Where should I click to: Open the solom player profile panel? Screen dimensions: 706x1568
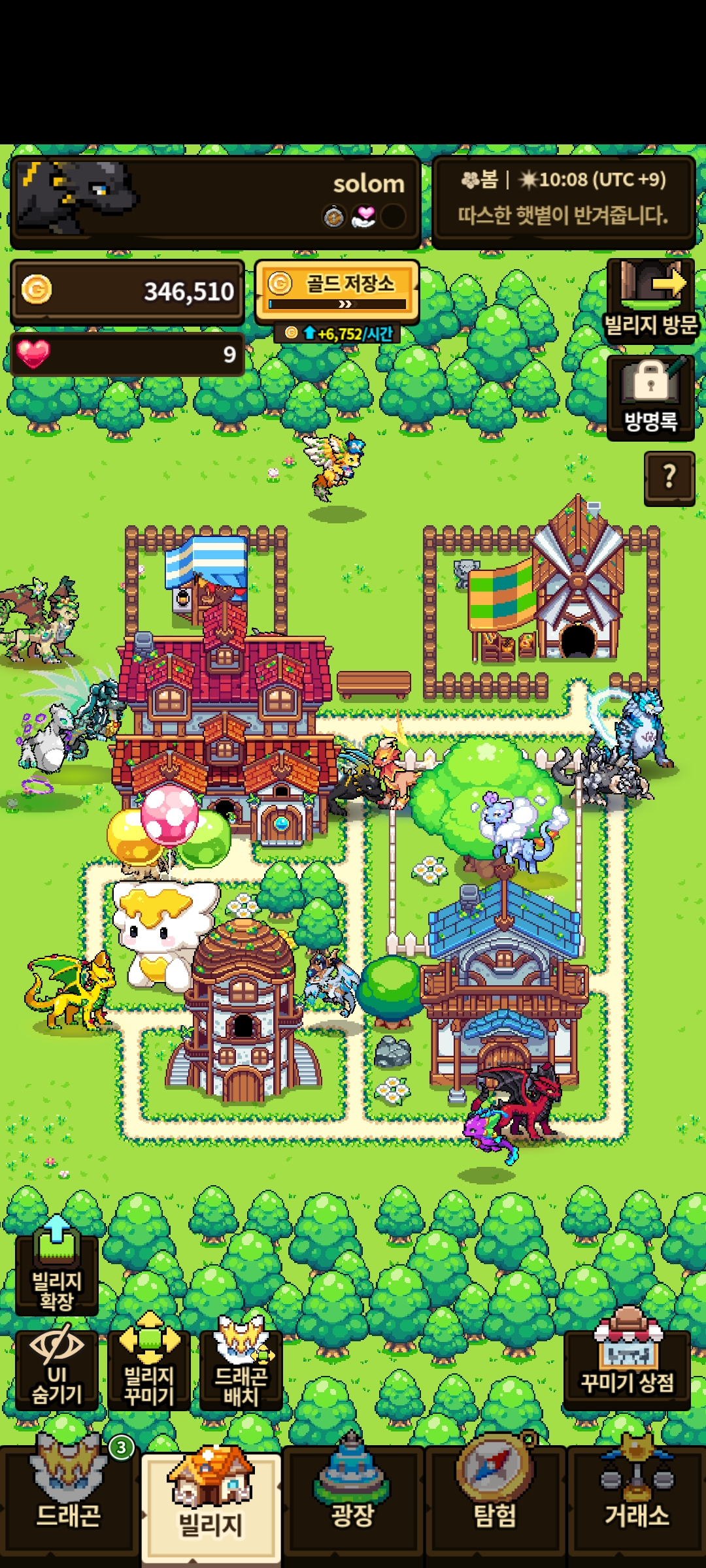[x=215, y=202]
